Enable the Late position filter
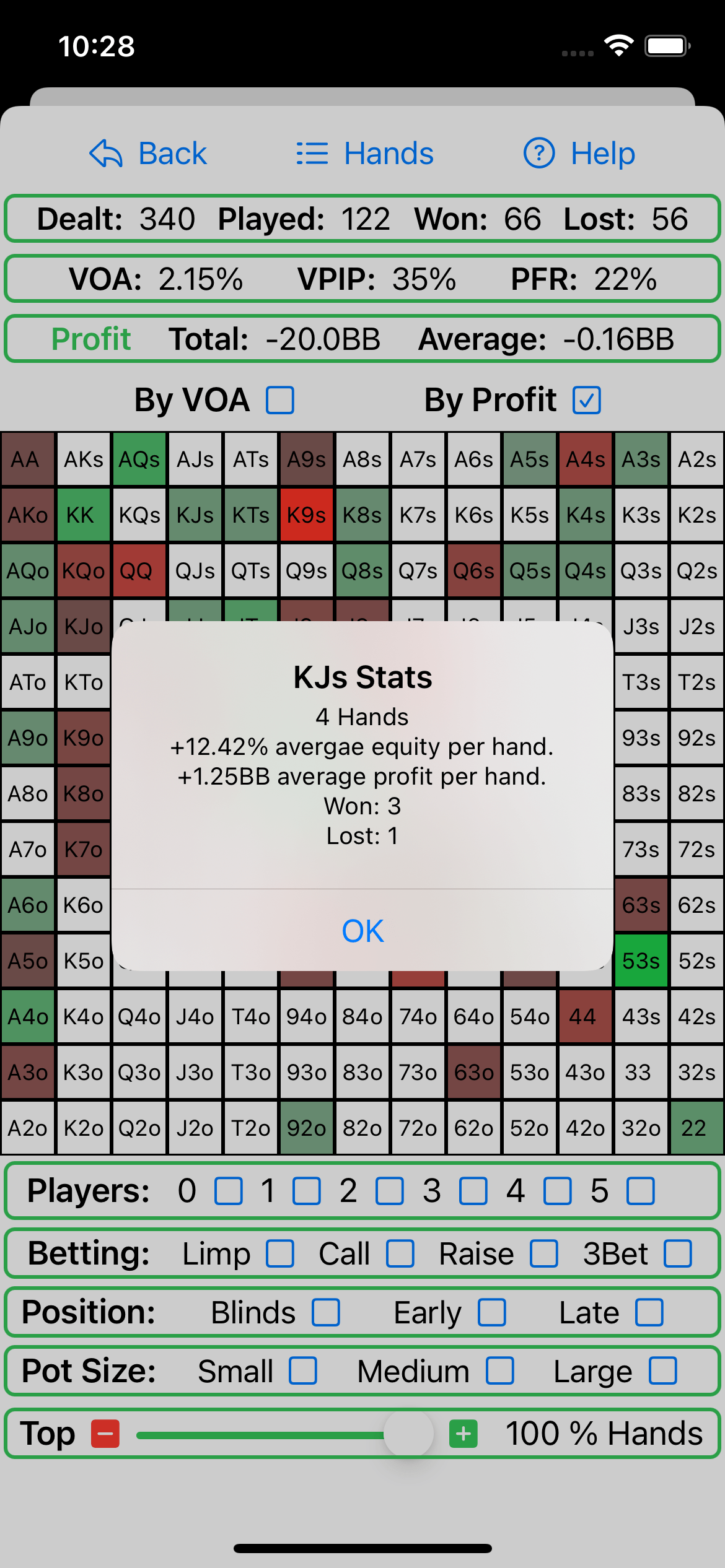This screenshot has height=1568, width=725. 649,1312
